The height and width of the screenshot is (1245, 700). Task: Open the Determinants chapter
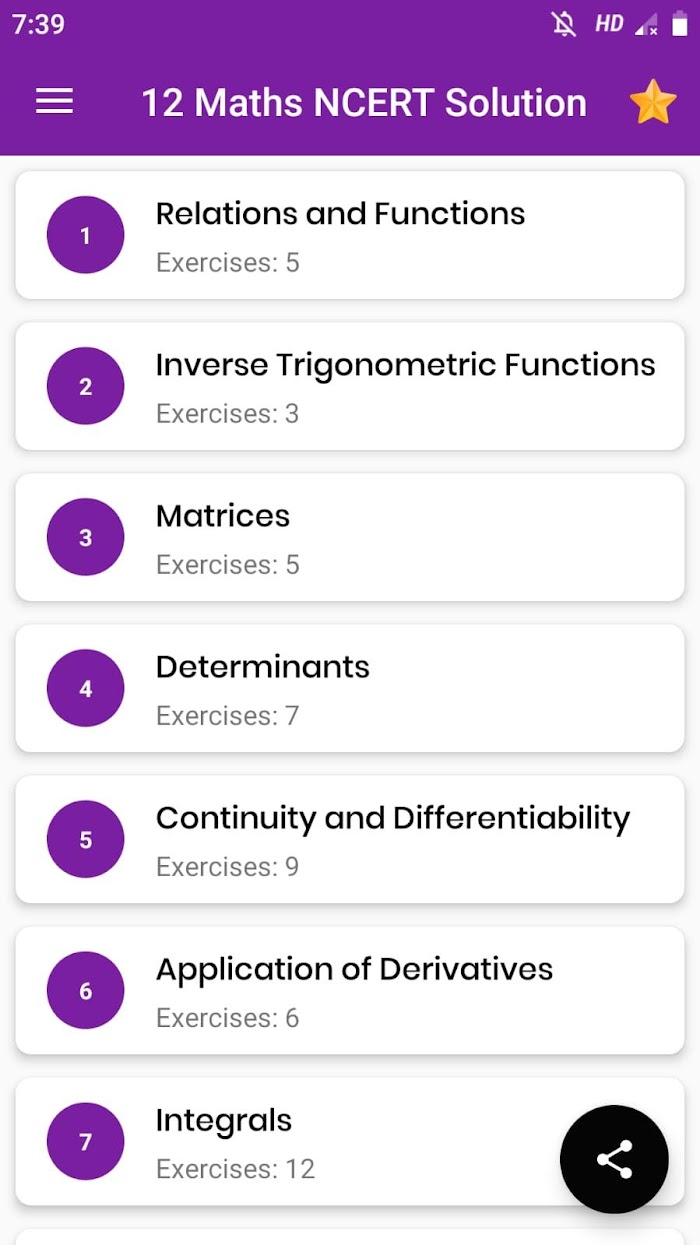pyautogui.click(x=350, y=688)
